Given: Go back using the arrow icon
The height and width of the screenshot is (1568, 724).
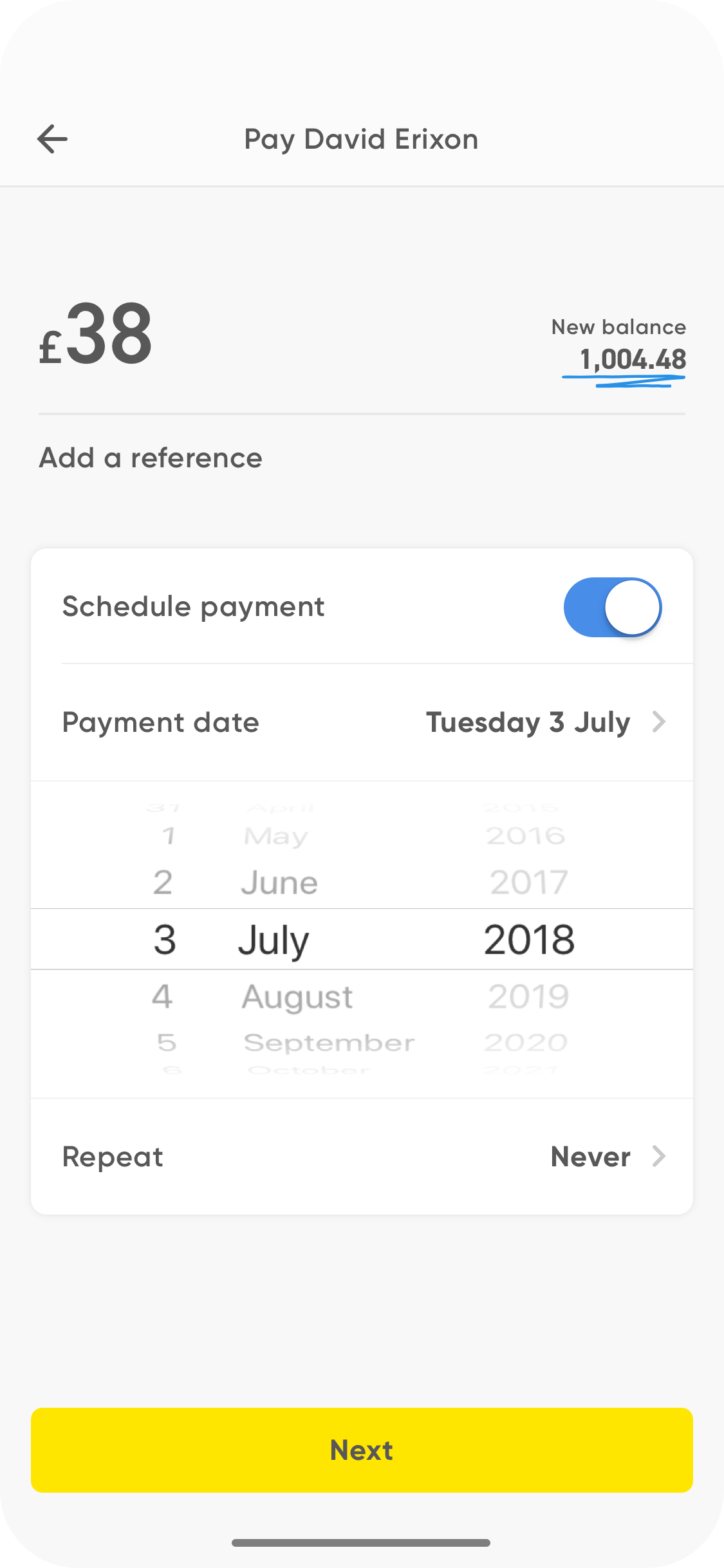Looking at the screenshot, I should coord(52,139).
